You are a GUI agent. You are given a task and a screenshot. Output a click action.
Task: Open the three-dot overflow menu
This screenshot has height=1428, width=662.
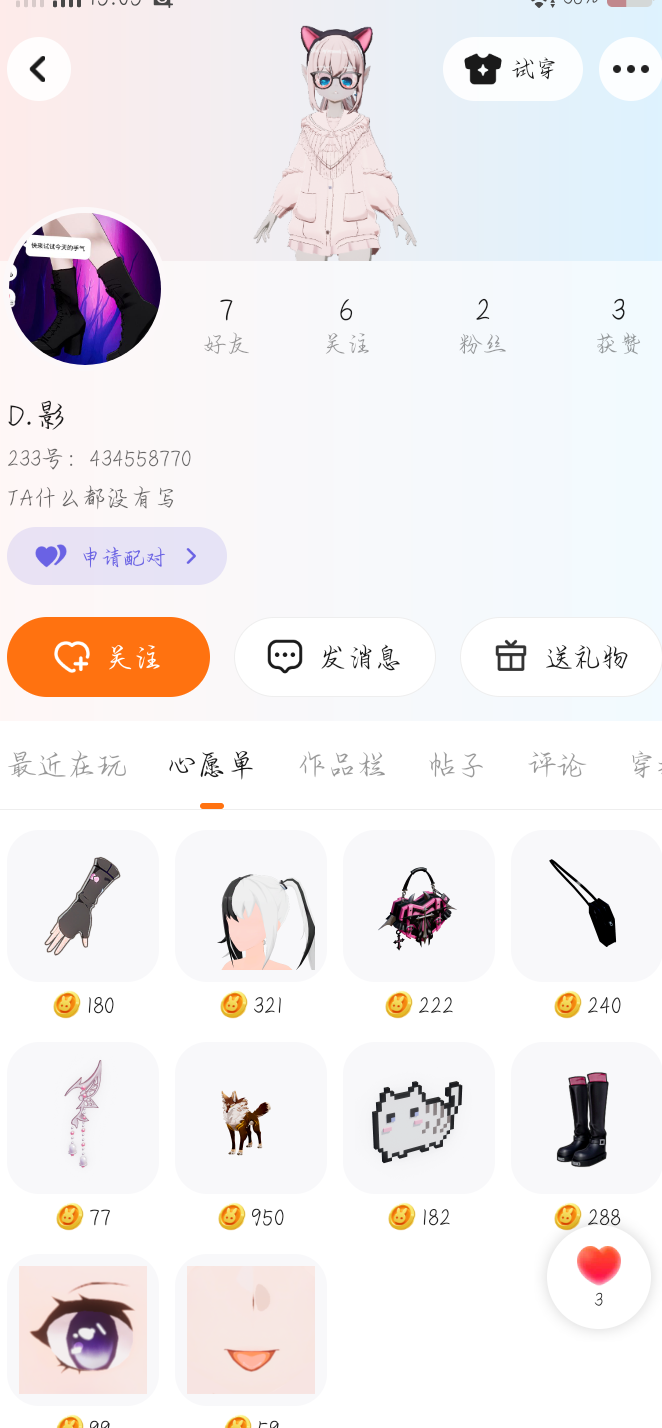click(x=630, y=69)
